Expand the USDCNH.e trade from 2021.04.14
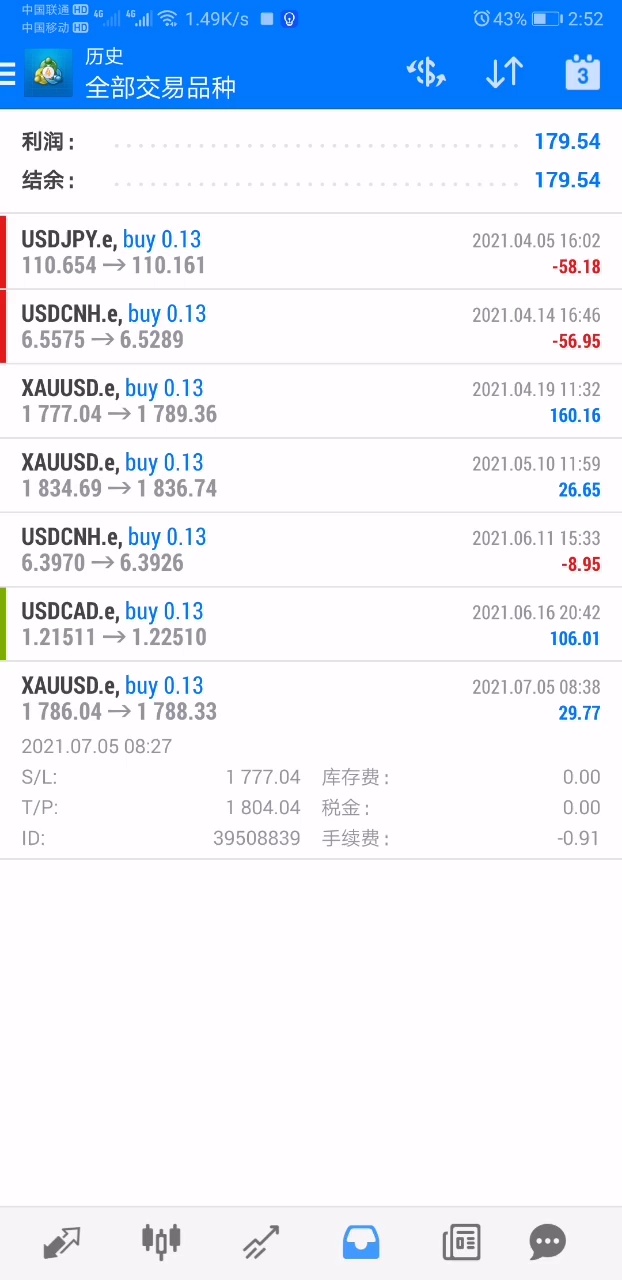 coord(311,327)
